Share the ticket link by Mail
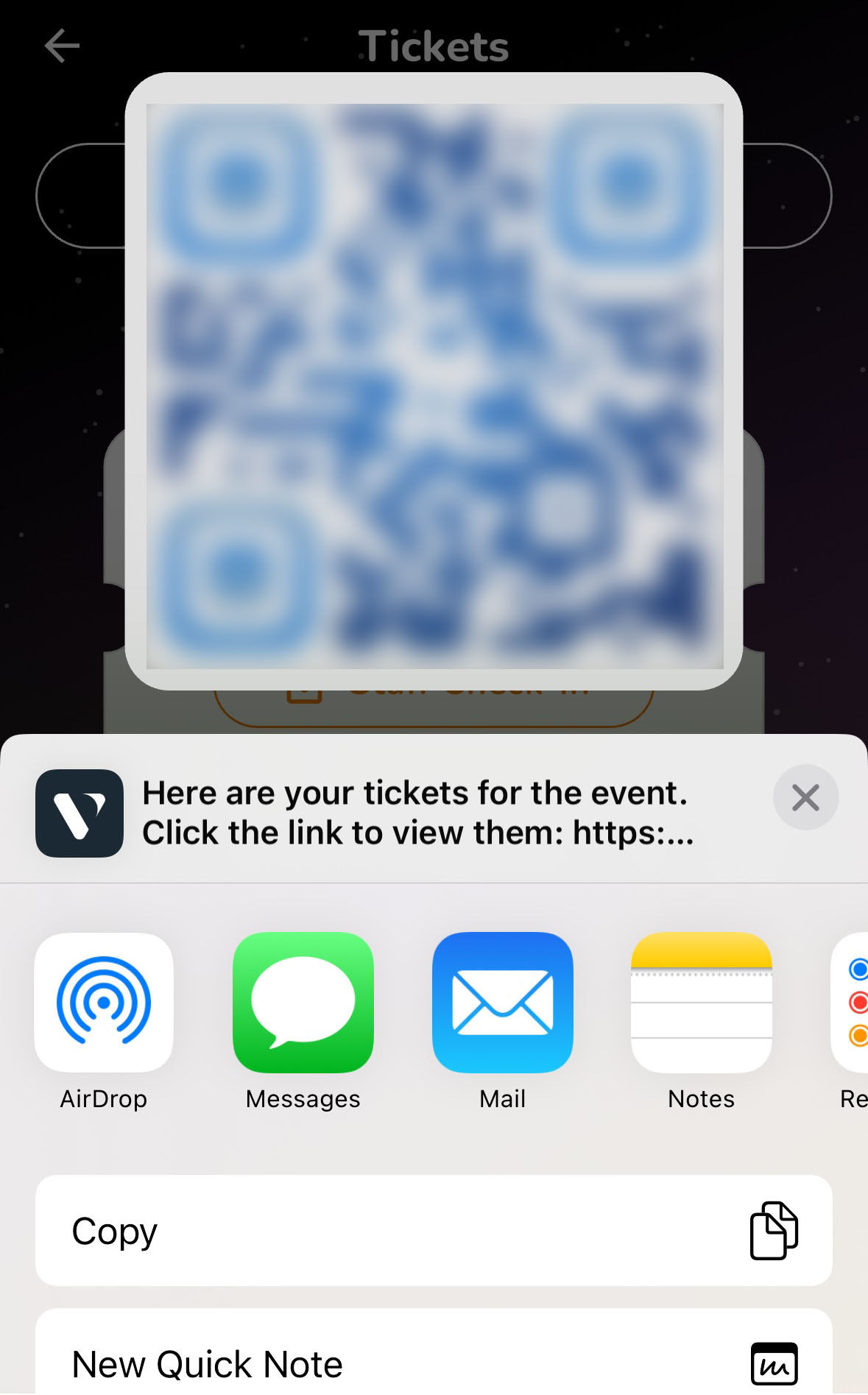Viewport: 868px width, 1395px height. click(x=502, y=1003)
